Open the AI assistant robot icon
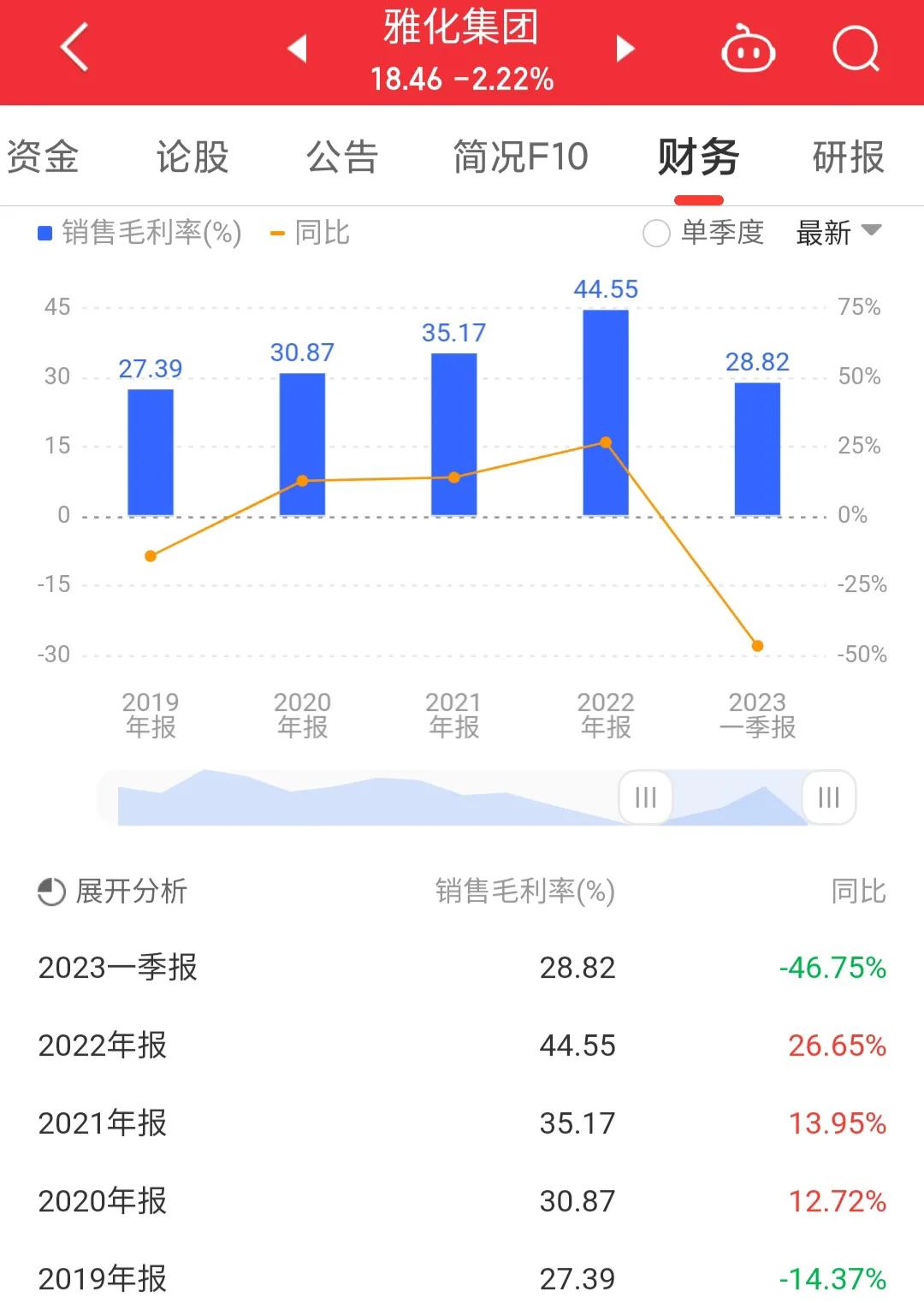The height and width of the screenshot is (1303, 924). [748, 49]
